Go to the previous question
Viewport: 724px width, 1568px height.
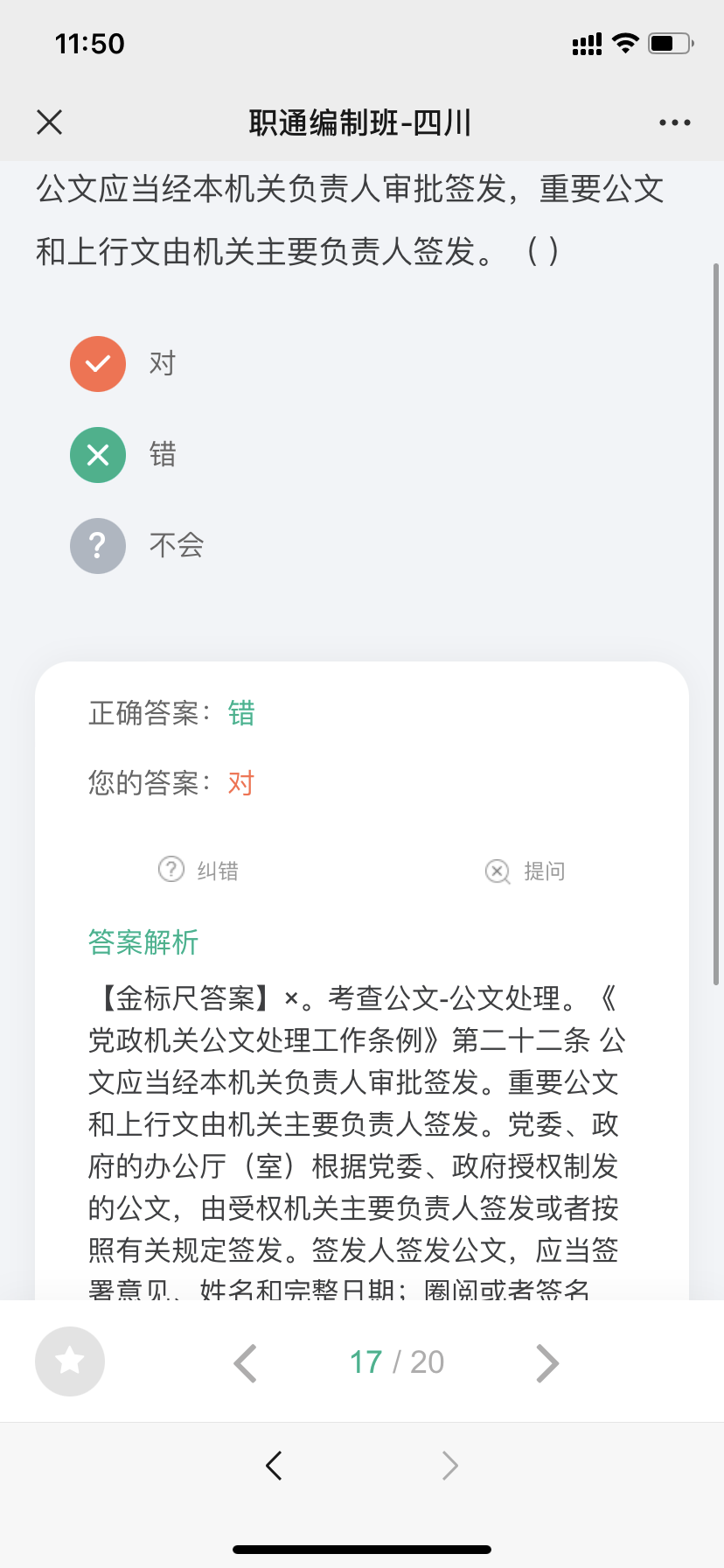pos(246,1362)
